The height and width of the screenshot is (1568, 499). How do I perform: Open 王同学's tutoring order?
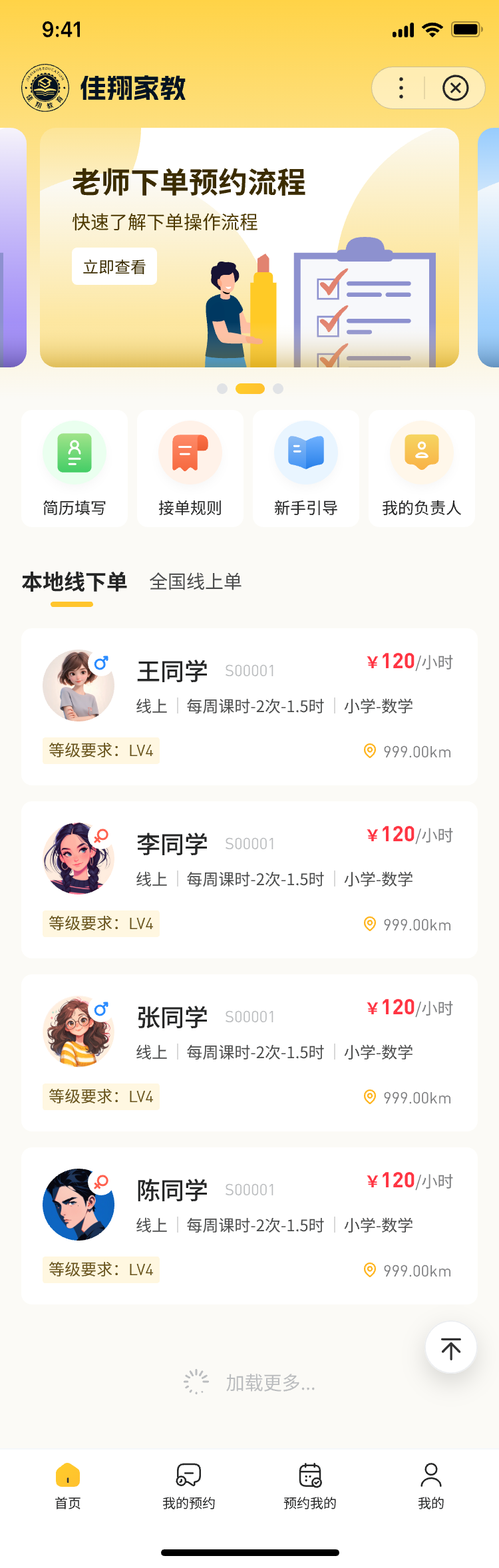coord(249,706)
